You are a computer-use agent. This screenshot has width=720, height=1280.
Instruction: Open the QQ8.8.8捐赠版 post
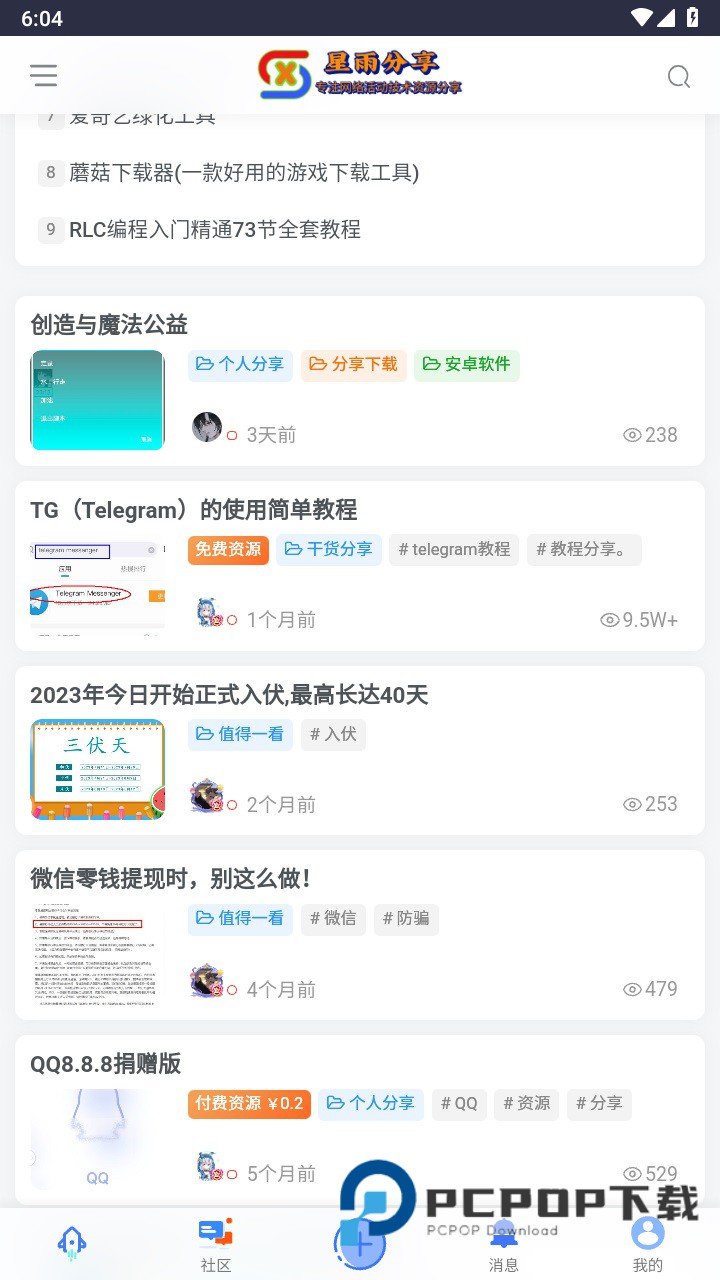click(x=106, y=1064)
